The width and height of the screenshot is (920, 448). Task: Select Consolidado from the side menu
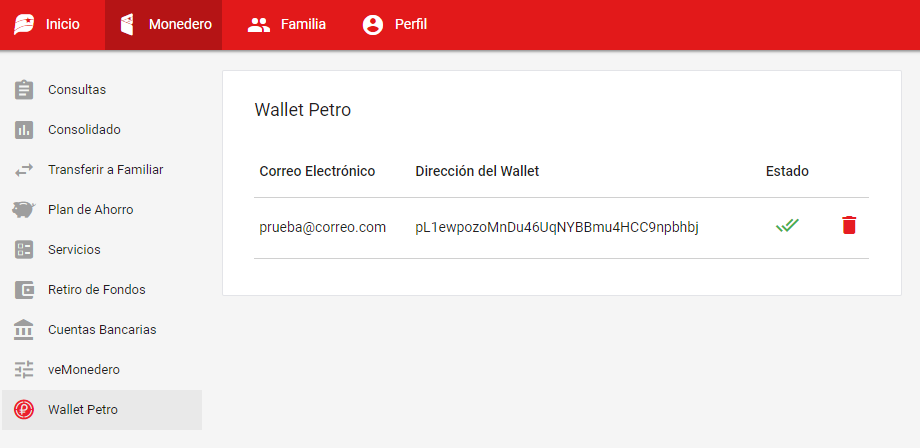click(84, 130)
